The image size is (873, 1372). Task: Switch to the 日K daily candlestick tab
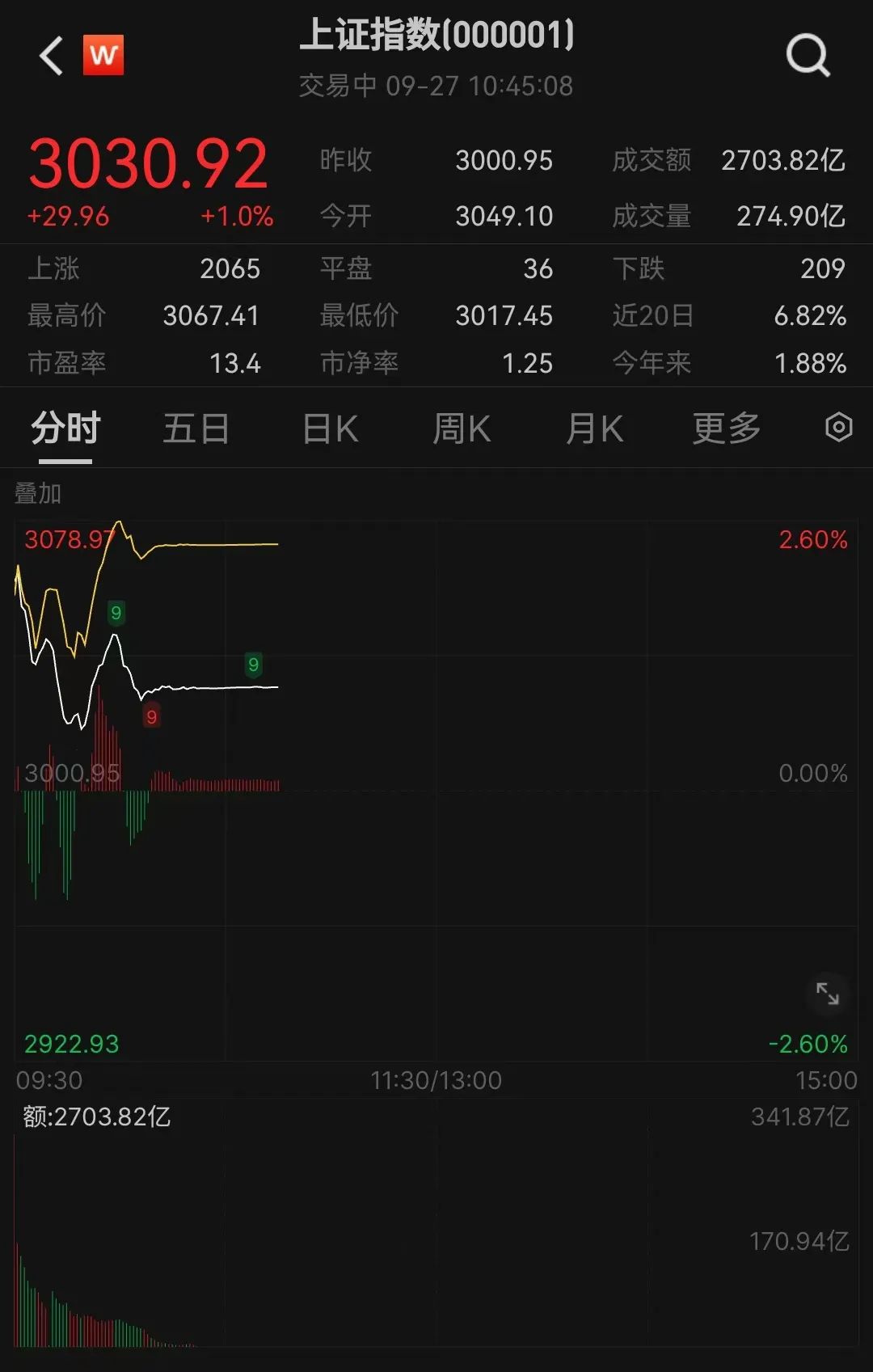click(328, 428)
